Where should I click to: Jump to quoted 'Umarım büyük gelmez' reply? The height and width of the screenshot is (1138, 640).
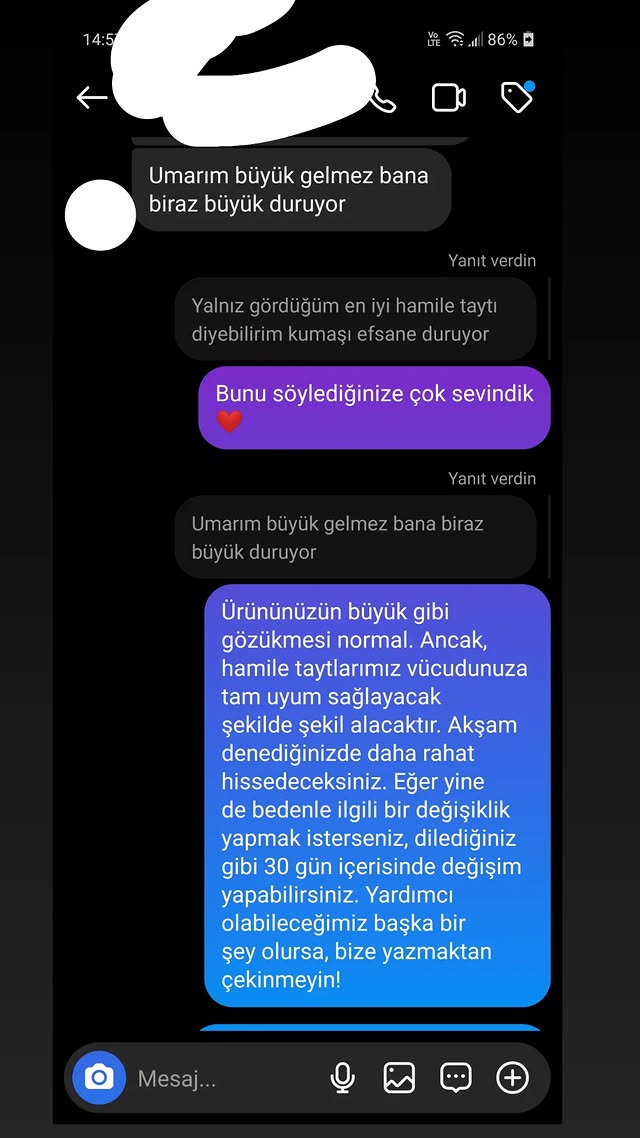click(x=355, y=538)
